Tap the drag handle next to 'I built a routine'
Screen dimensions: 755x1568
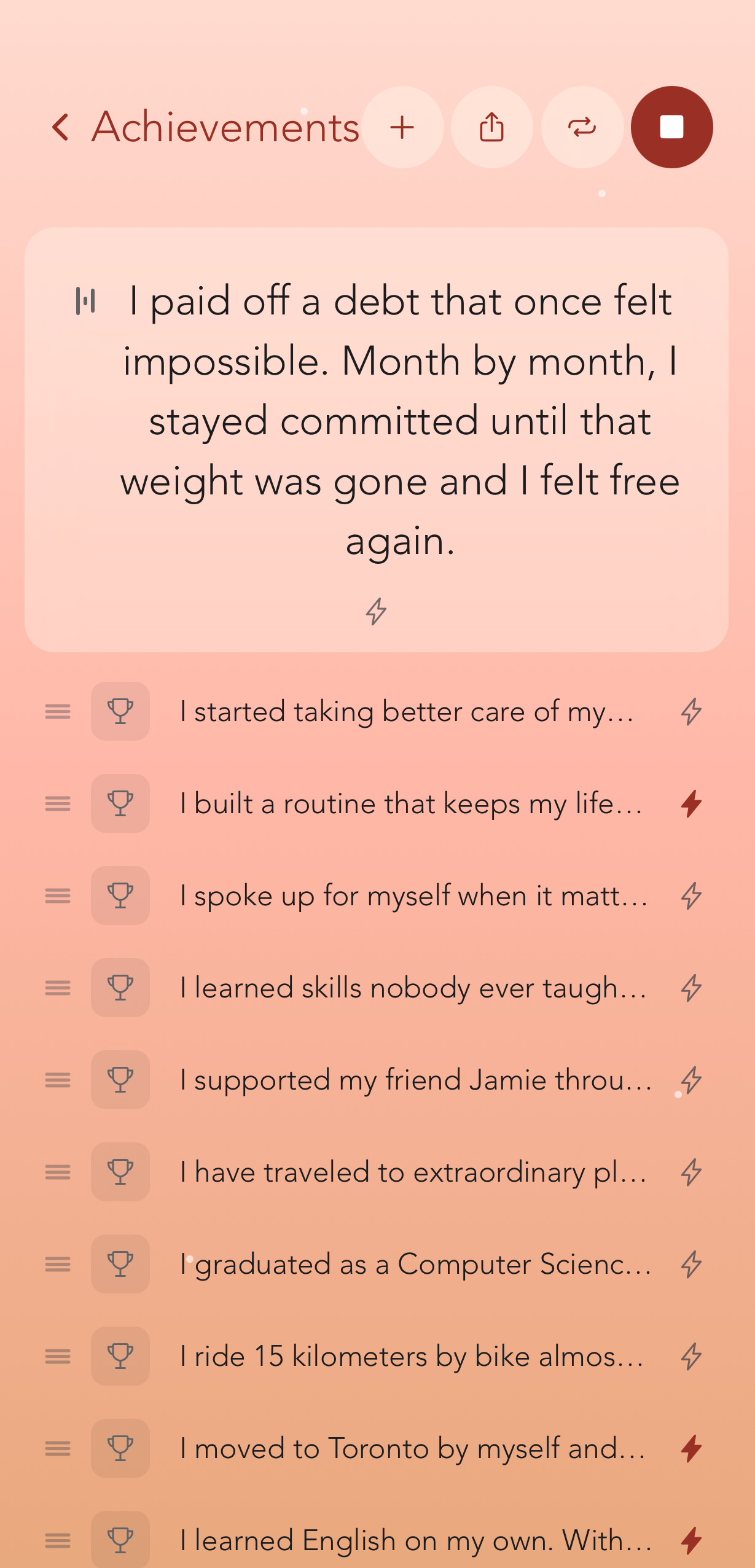pyautogui.click(x=57, y=804)
